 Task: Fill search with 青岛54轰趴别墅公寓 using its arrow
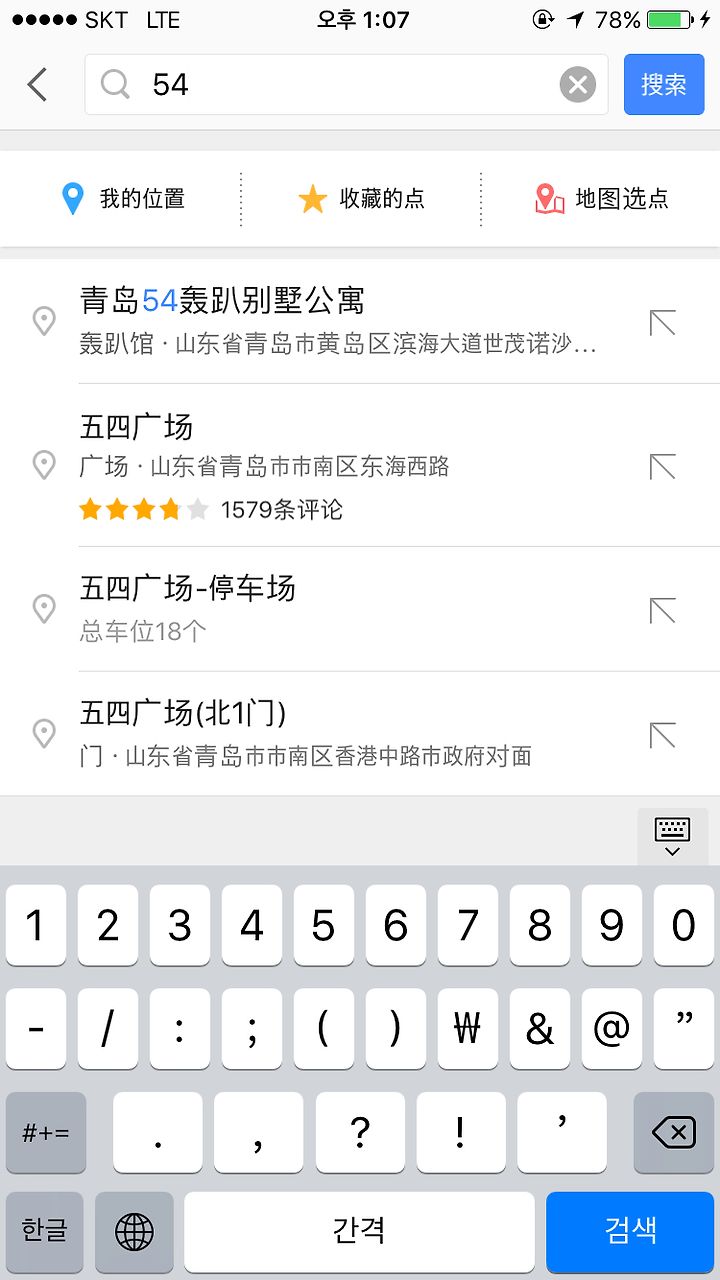[x=663, y=322]
